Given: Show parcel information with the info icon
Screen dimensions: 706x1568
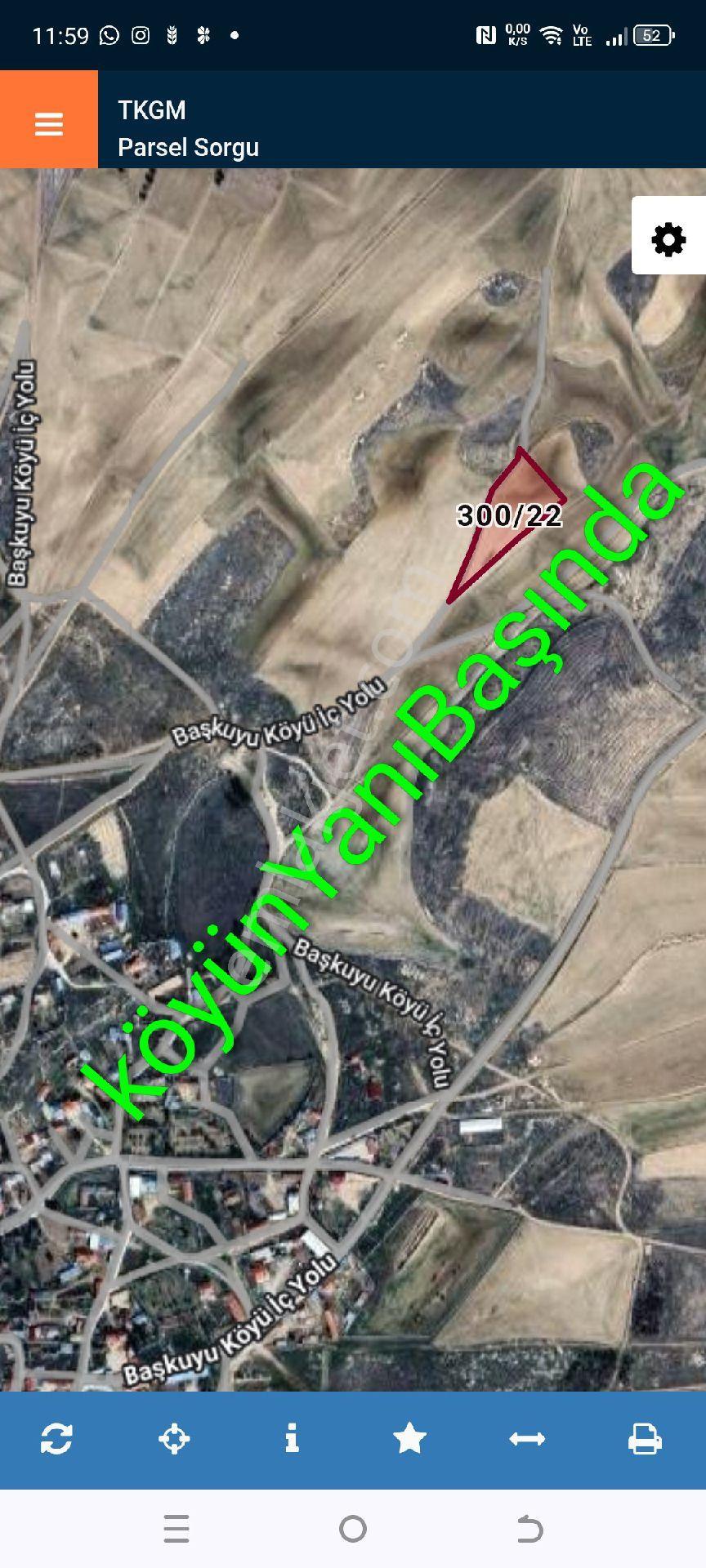Looking at the screenshot, I should coord(292,1438).
